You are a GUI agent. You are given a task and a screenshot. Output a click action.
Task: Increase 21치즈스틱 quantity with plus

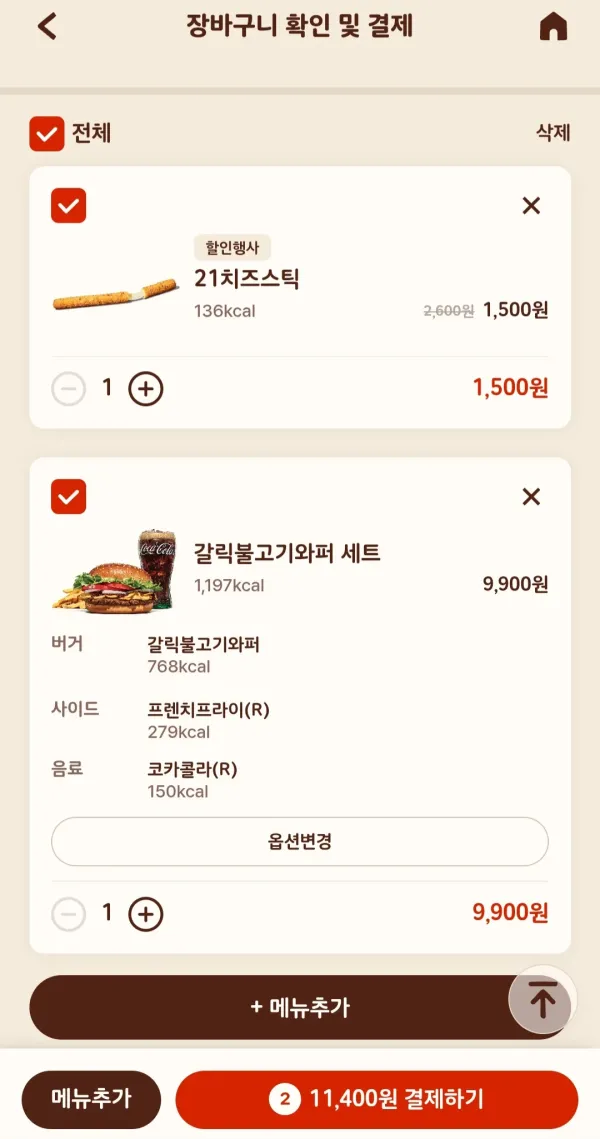[x=146, y=389]
